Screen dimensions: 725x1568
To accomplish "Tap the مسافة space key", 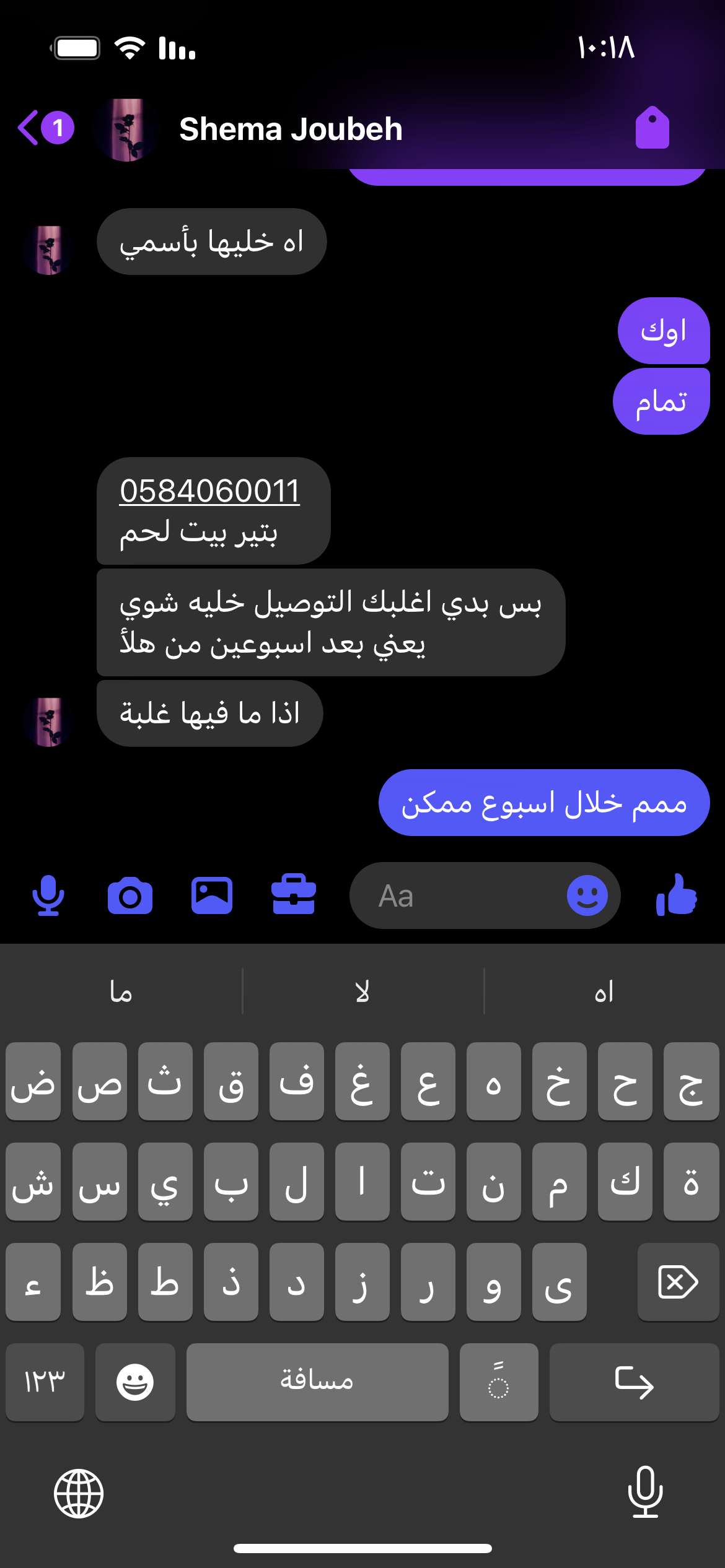I will pos(317,1382).
